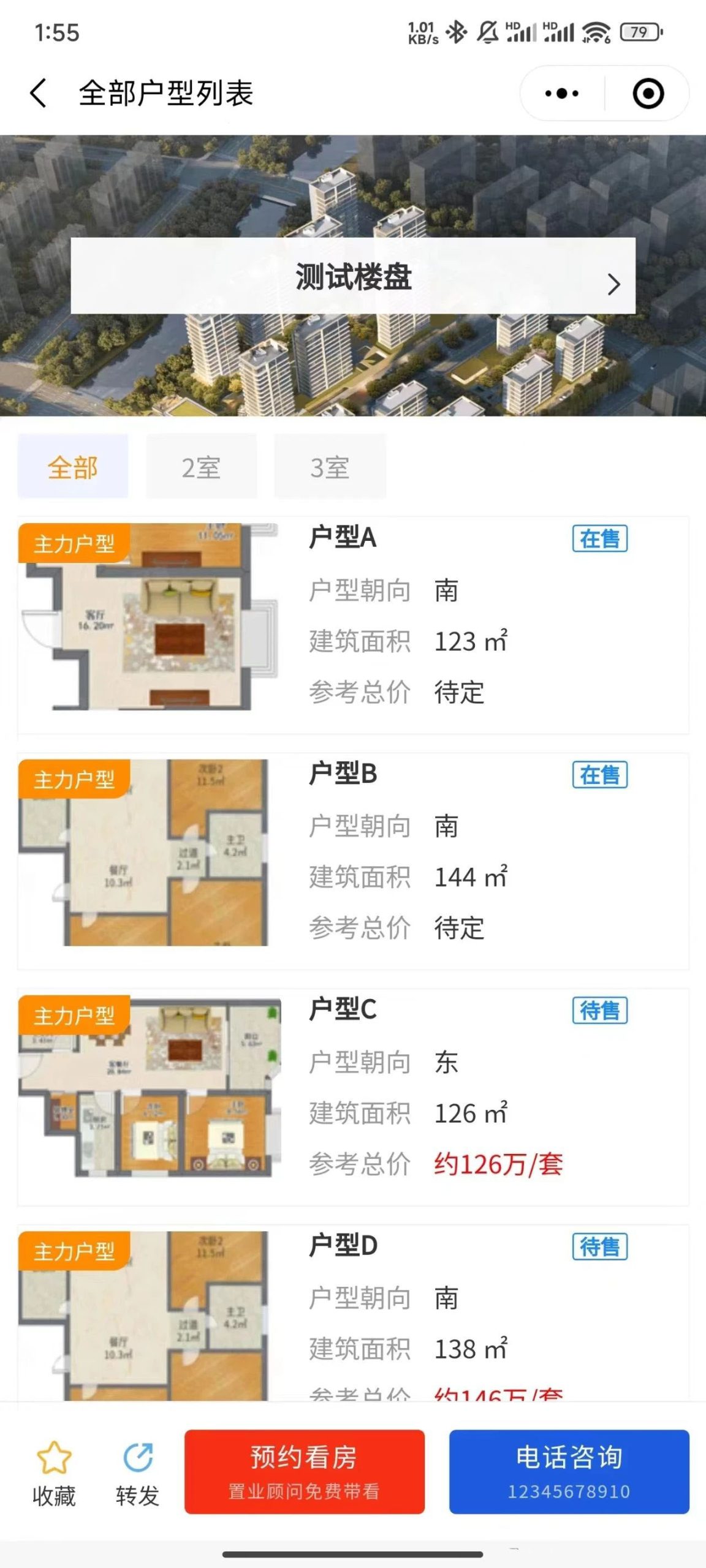Open the 户型A floor plan card
This screenshot has width=706, height=1568.
pyautogui.click(x=353, y=625)
